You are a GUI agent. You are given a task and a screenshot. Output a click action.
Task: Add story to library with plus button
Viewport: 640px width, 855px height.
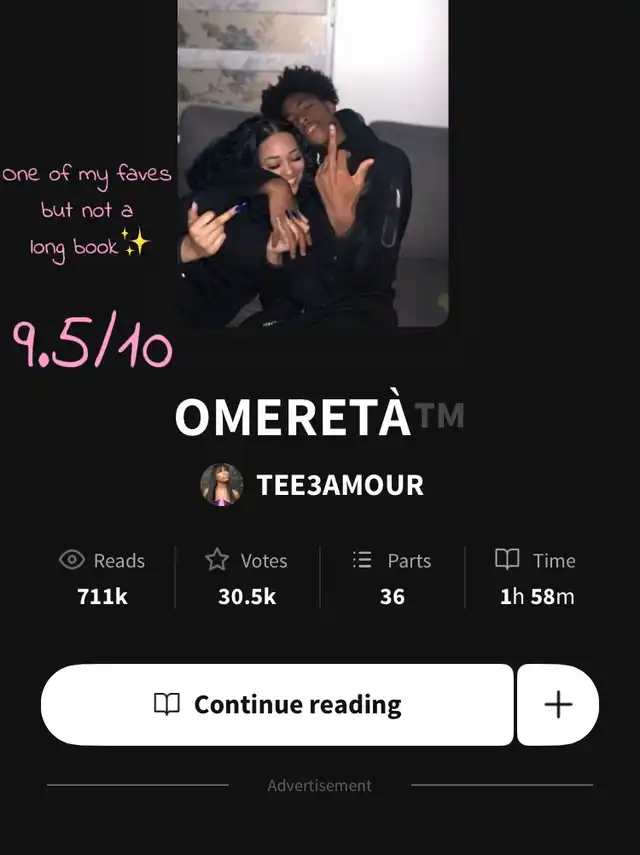click(558, 705)
